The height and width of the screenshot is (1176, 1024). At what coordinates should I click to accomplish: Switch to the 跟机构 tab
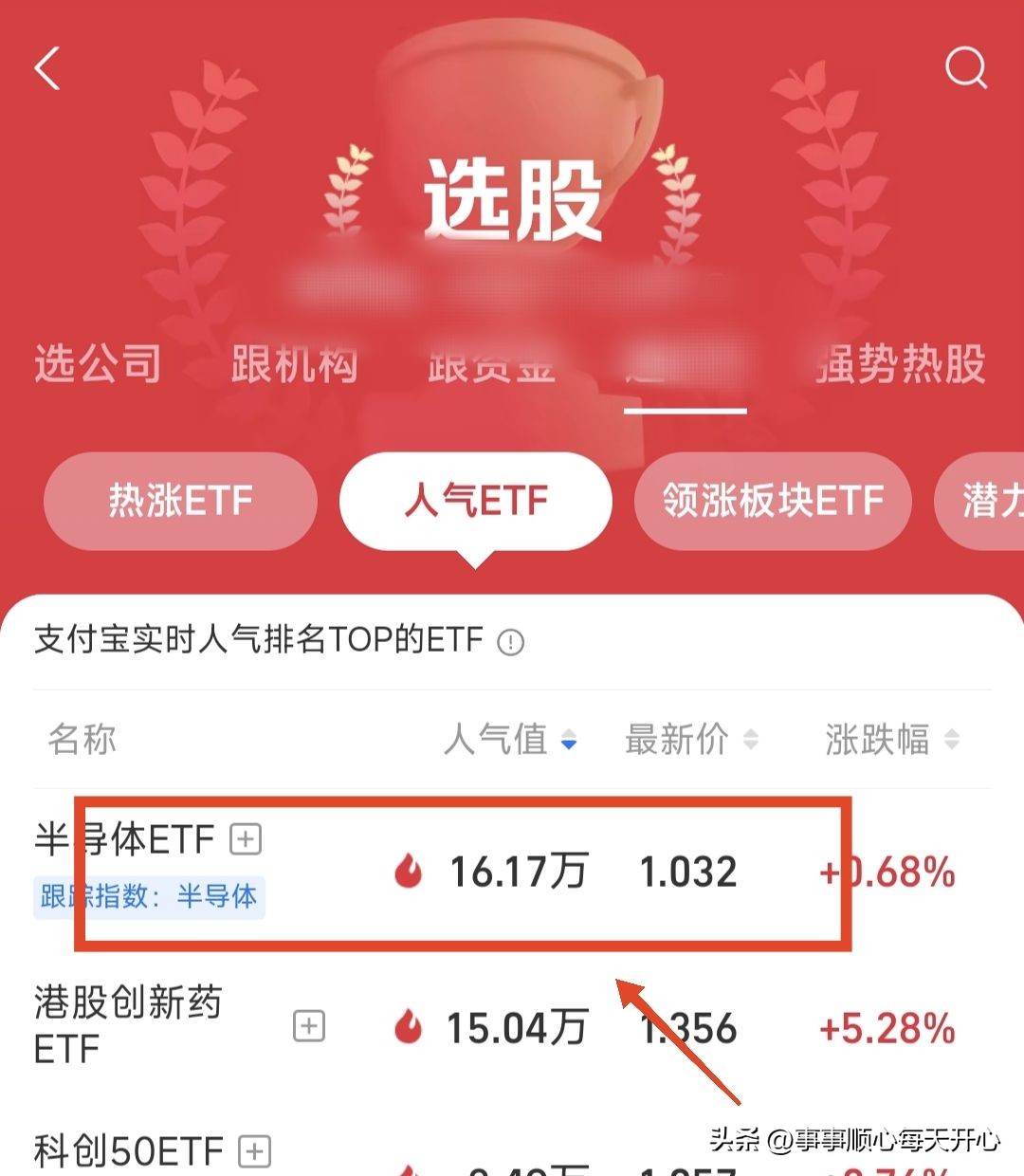(294, 365)
